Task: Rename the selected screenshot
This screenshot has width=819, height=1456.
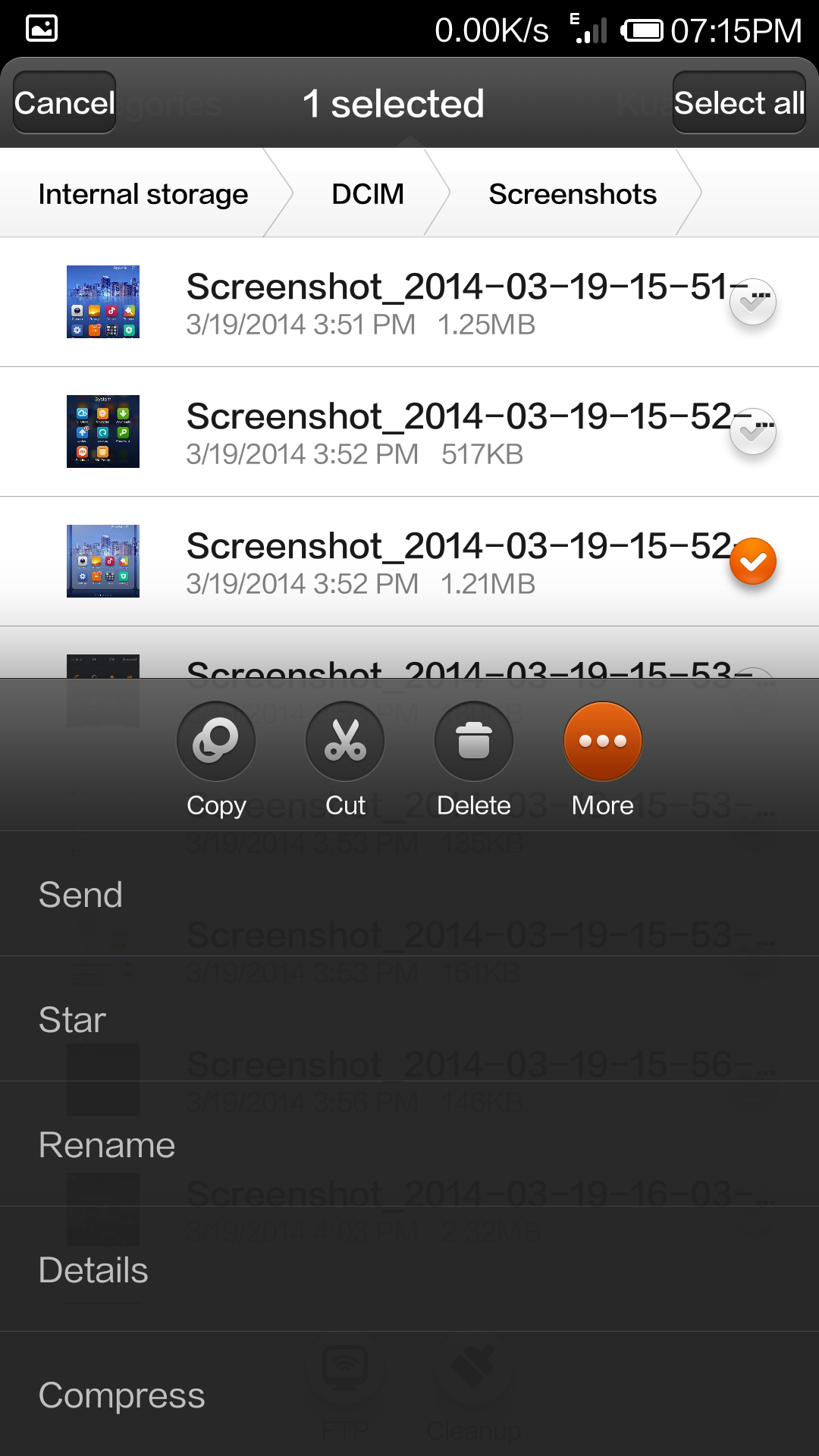Action: point(107,1145)
